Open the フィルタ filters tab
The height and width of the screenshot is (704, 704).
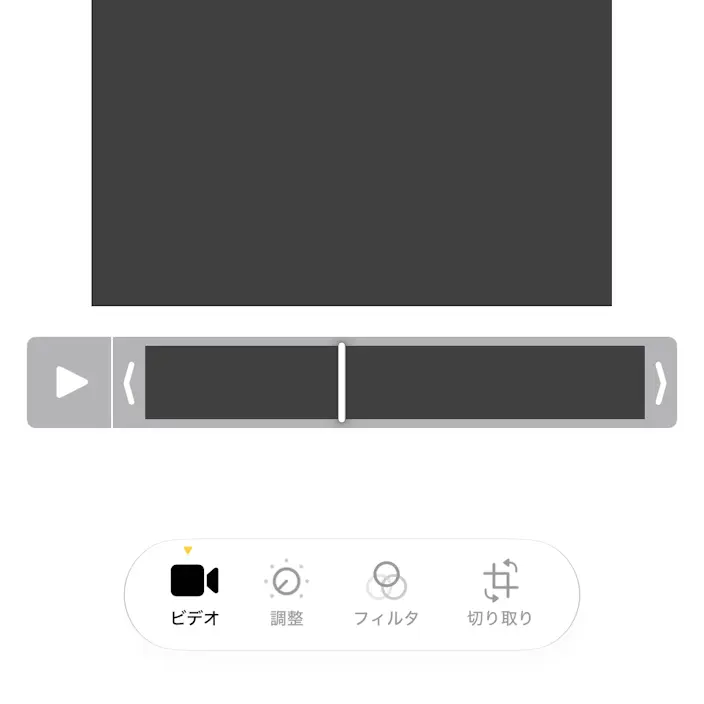[386, 594]
